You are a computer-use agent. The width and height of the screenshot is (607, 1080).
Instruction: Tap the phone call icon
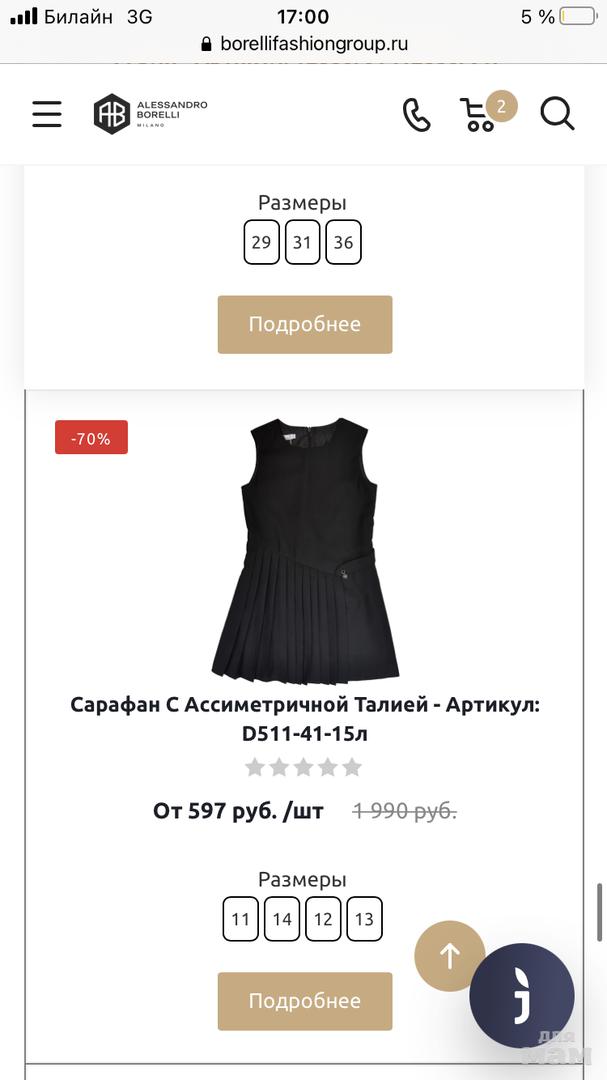[x=416, y=114]
